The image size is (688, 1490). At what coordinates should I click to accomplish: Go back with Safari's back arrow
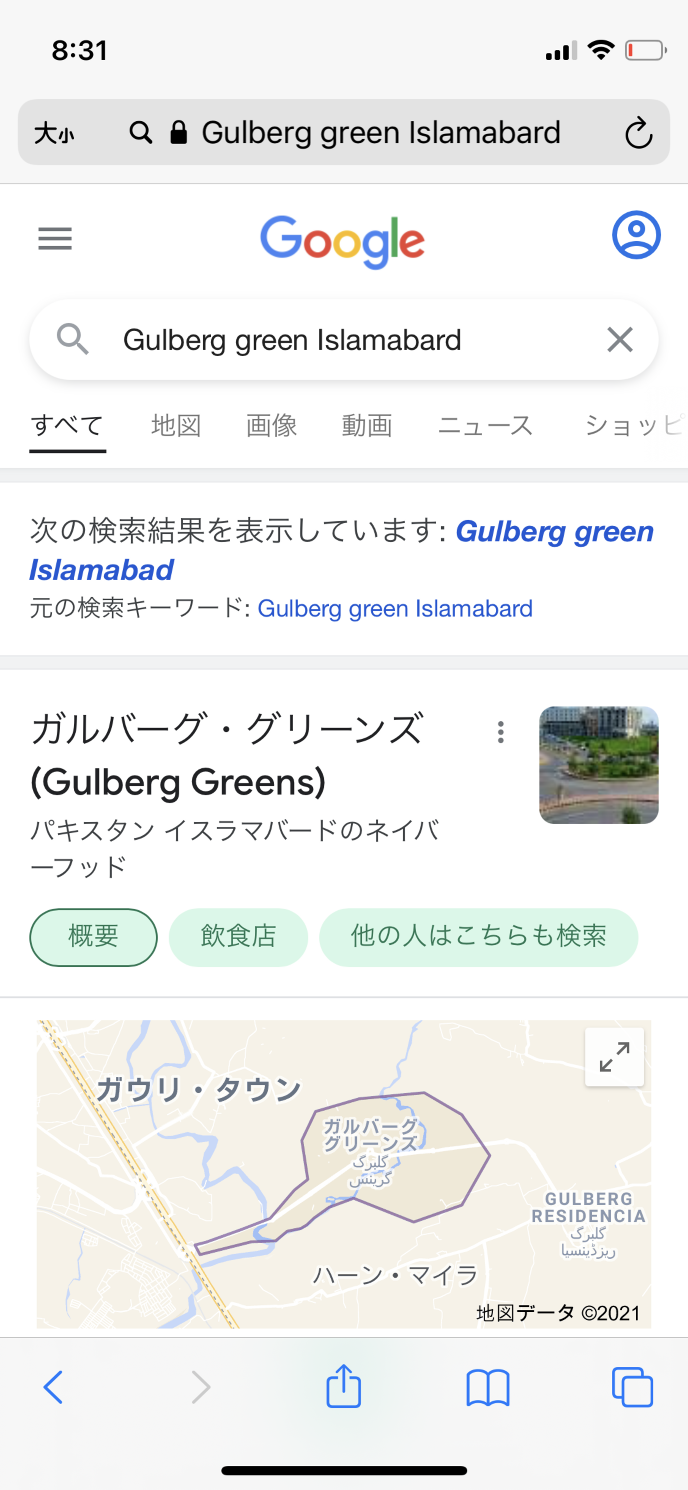coord(54,1387)
